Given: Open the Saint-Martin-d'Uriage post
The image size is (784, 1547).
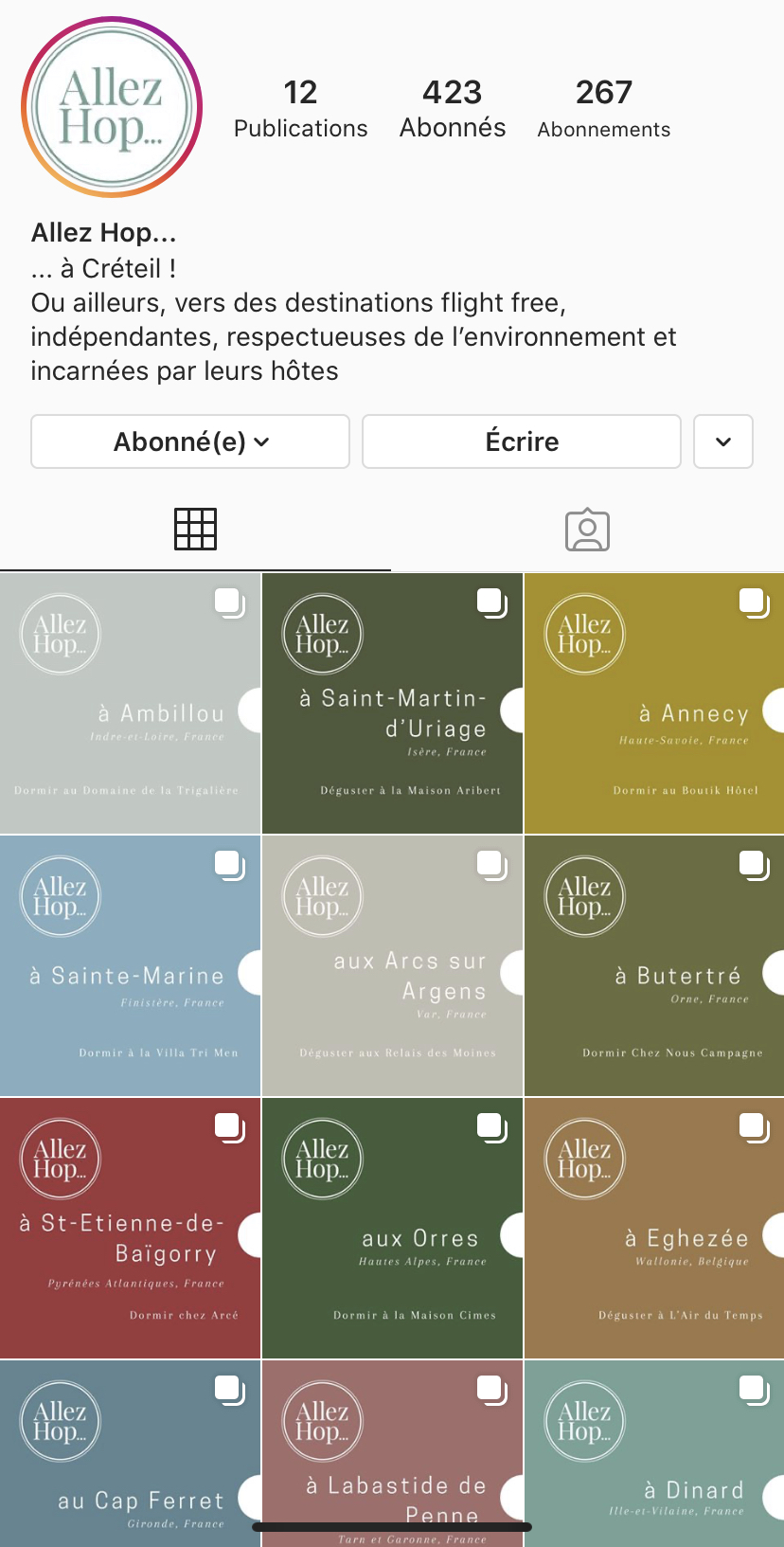Looking at the screenshot, I should point(392,703).
